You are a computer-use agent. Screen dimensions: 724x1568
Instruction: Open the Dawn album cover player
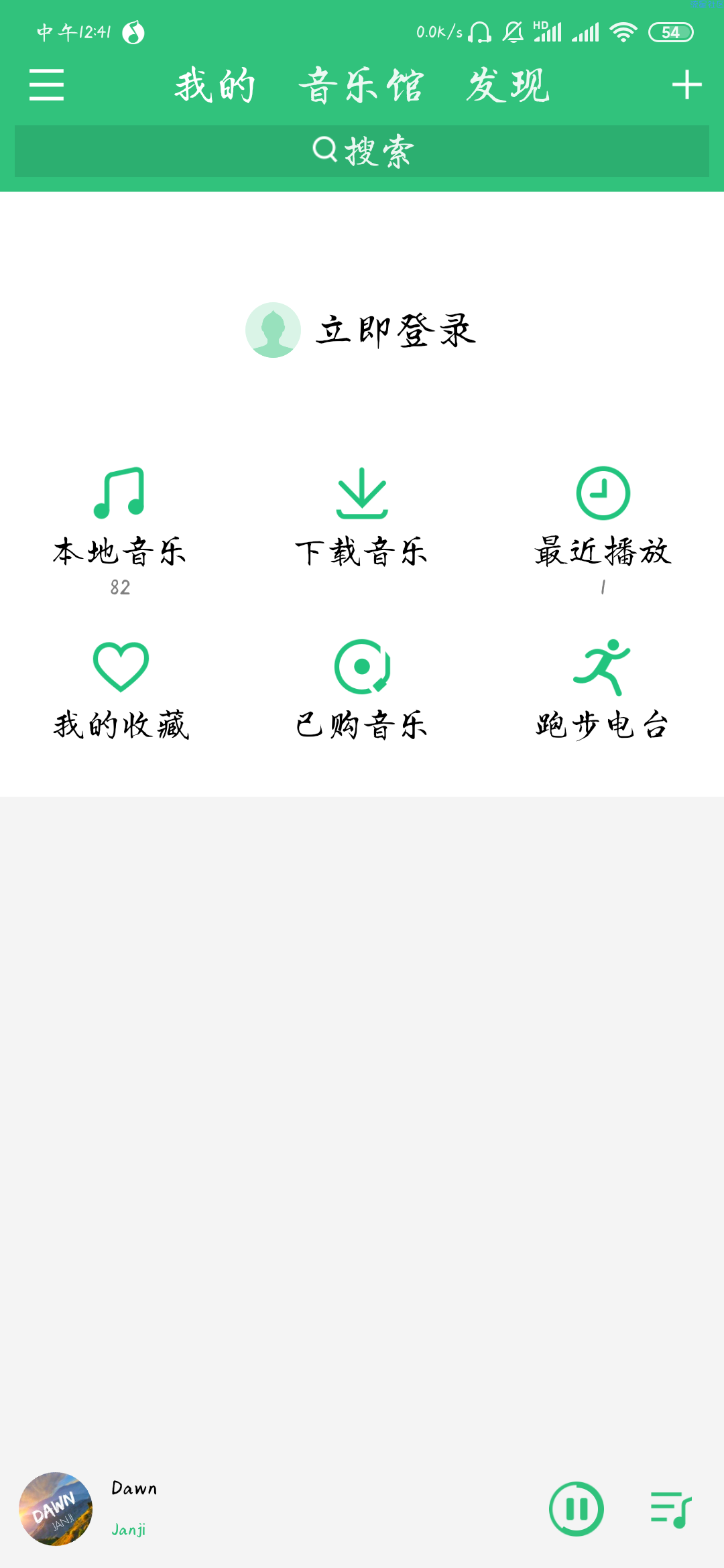[56, 1509]
